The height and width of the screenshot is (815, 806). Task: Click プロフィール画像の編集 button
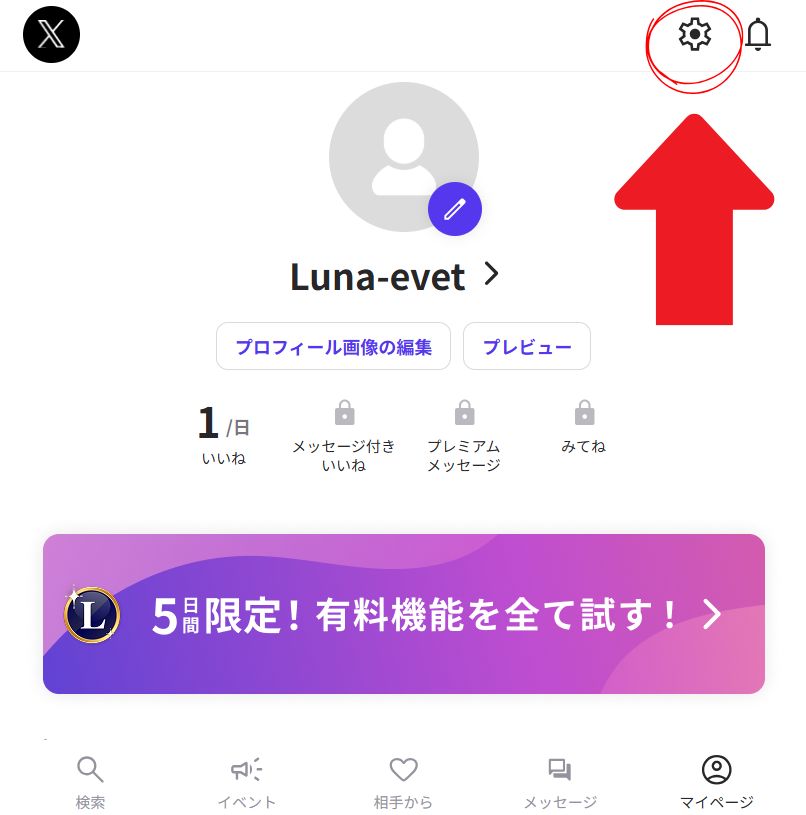click(334, 346)
